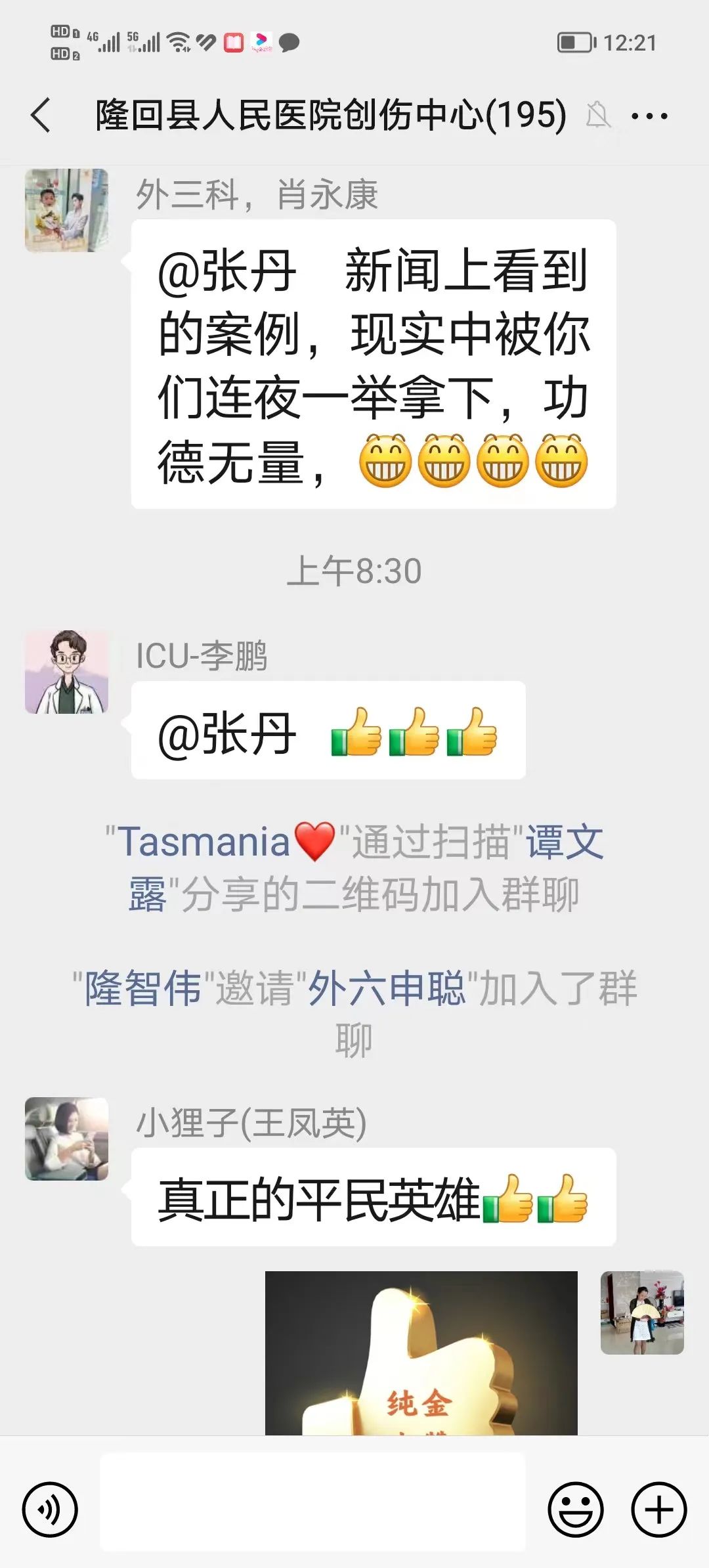View ICU-李鹏's profile avatar
709x1568 pixels.
(66, 672)
